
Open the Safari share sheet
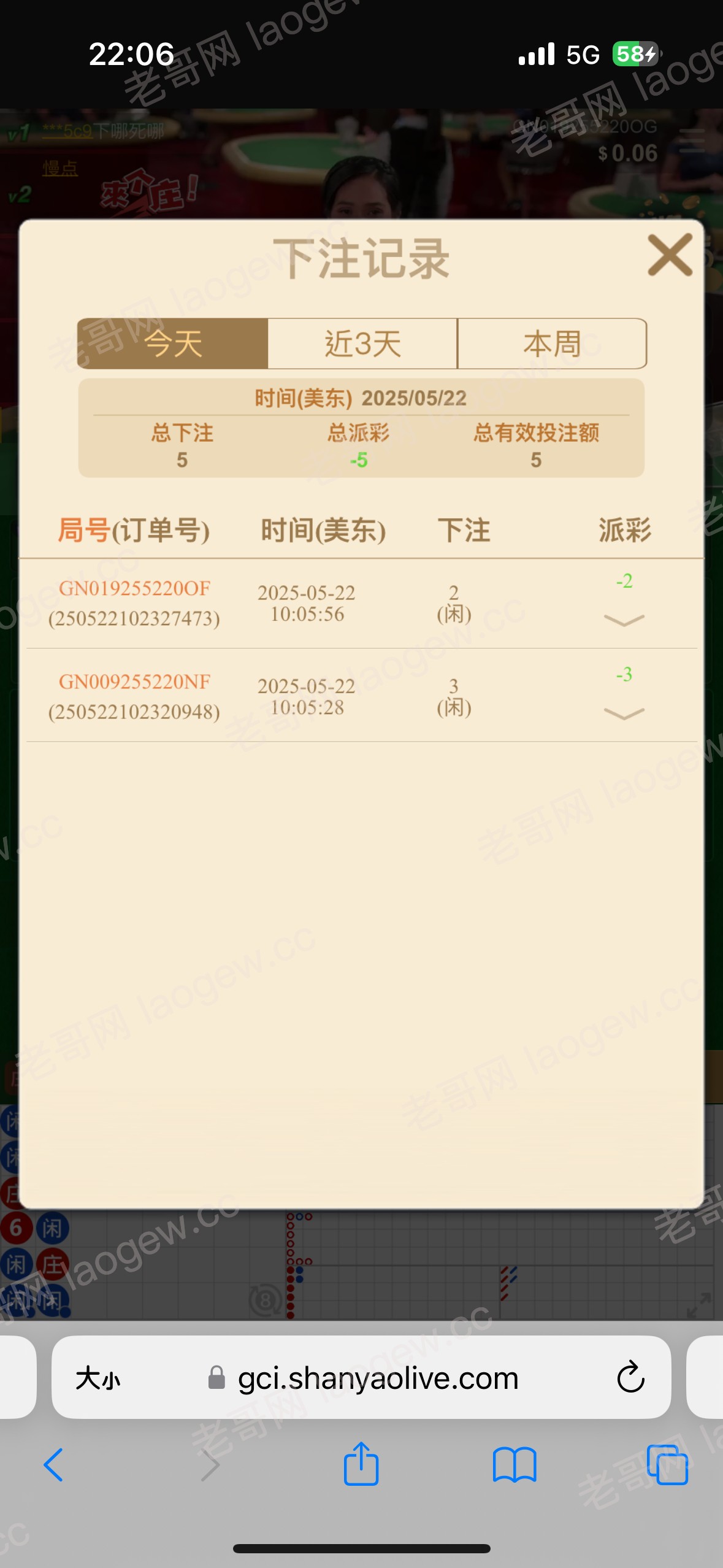click(361, 1464)
